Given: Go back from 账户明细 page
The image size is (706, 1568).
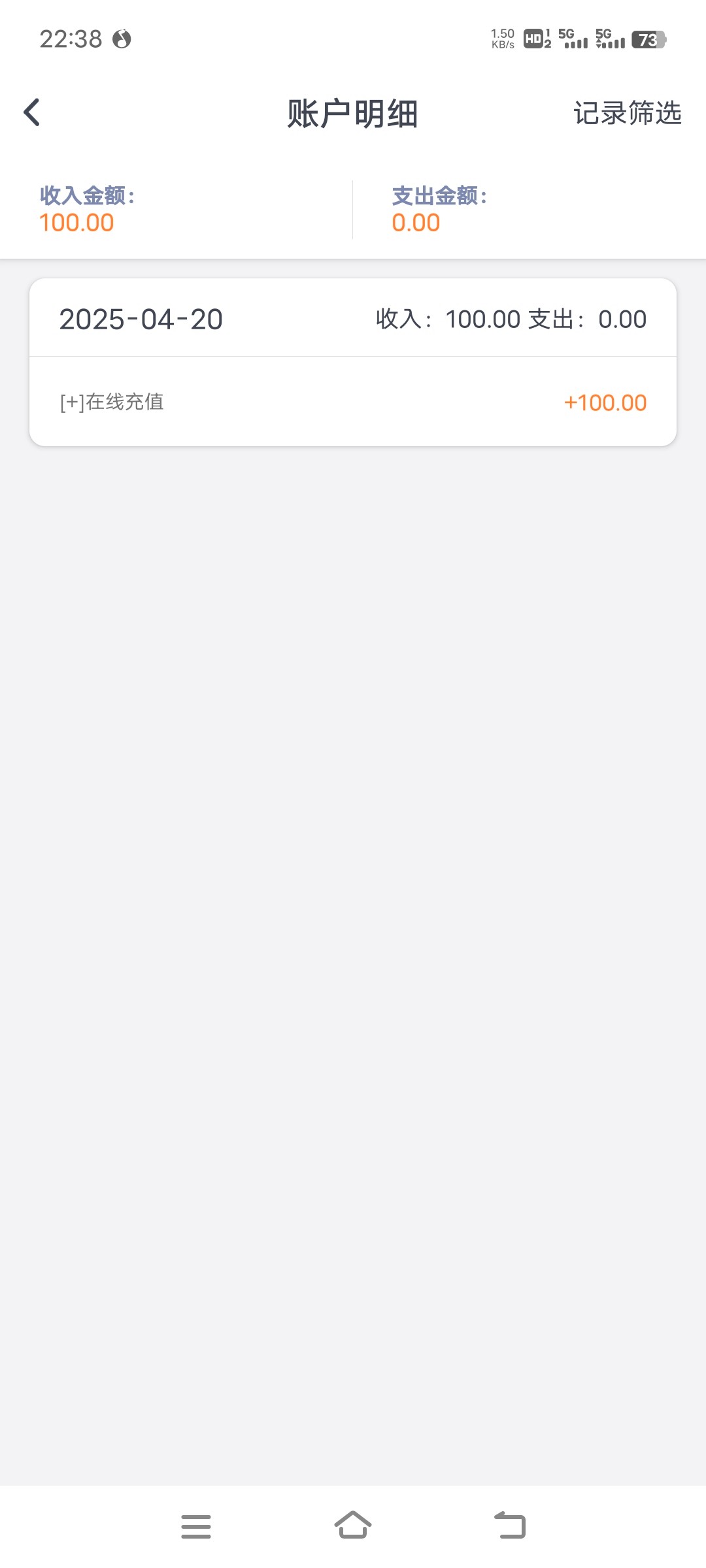Looking at the screenshot, I should 32,112.
